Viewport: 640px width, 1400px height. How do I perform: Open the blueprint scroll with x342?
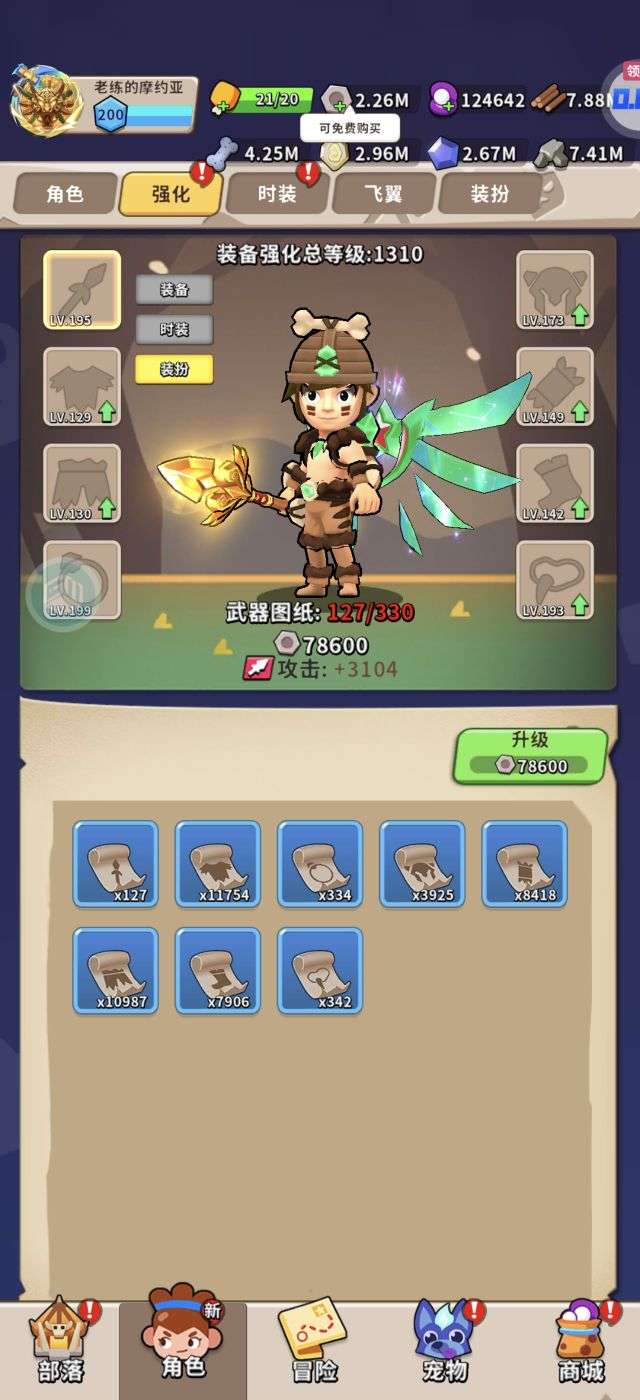tap(320, 970)
